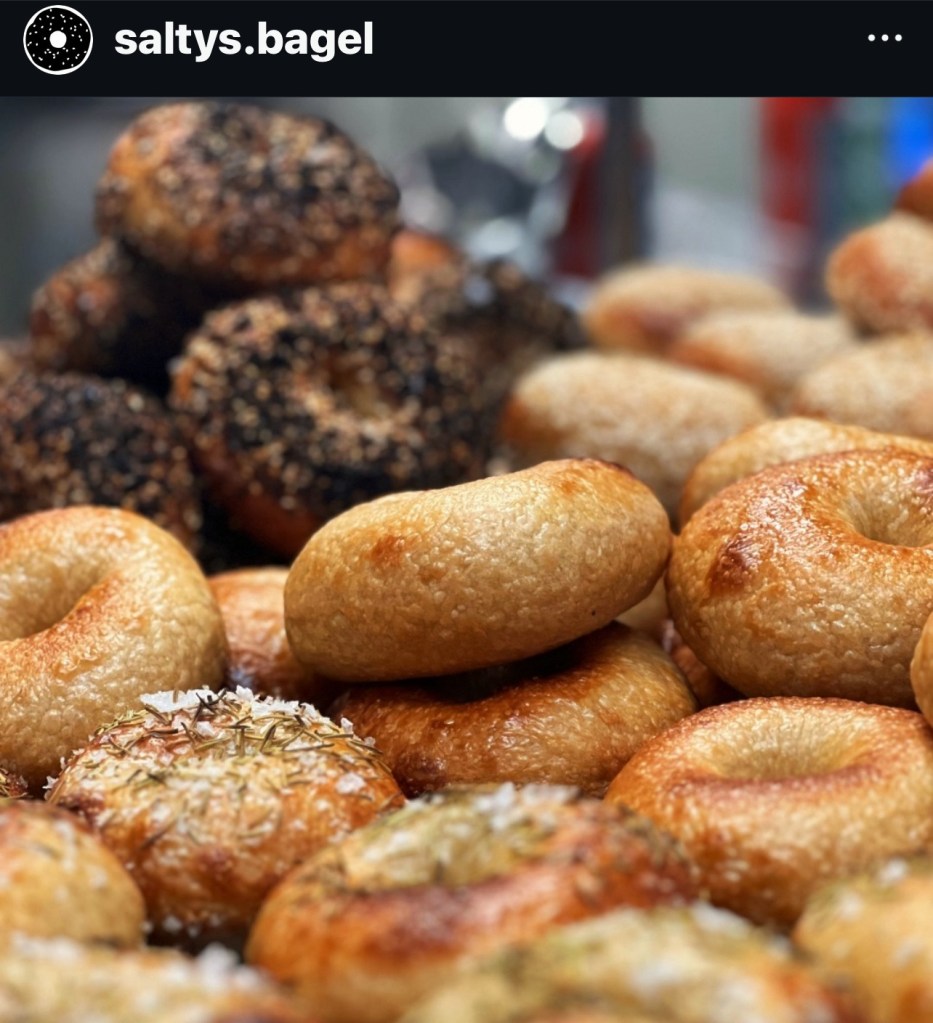933x1023 pixels.
Task: Open the saltys.bagel username link
Action: pos(243,40)
